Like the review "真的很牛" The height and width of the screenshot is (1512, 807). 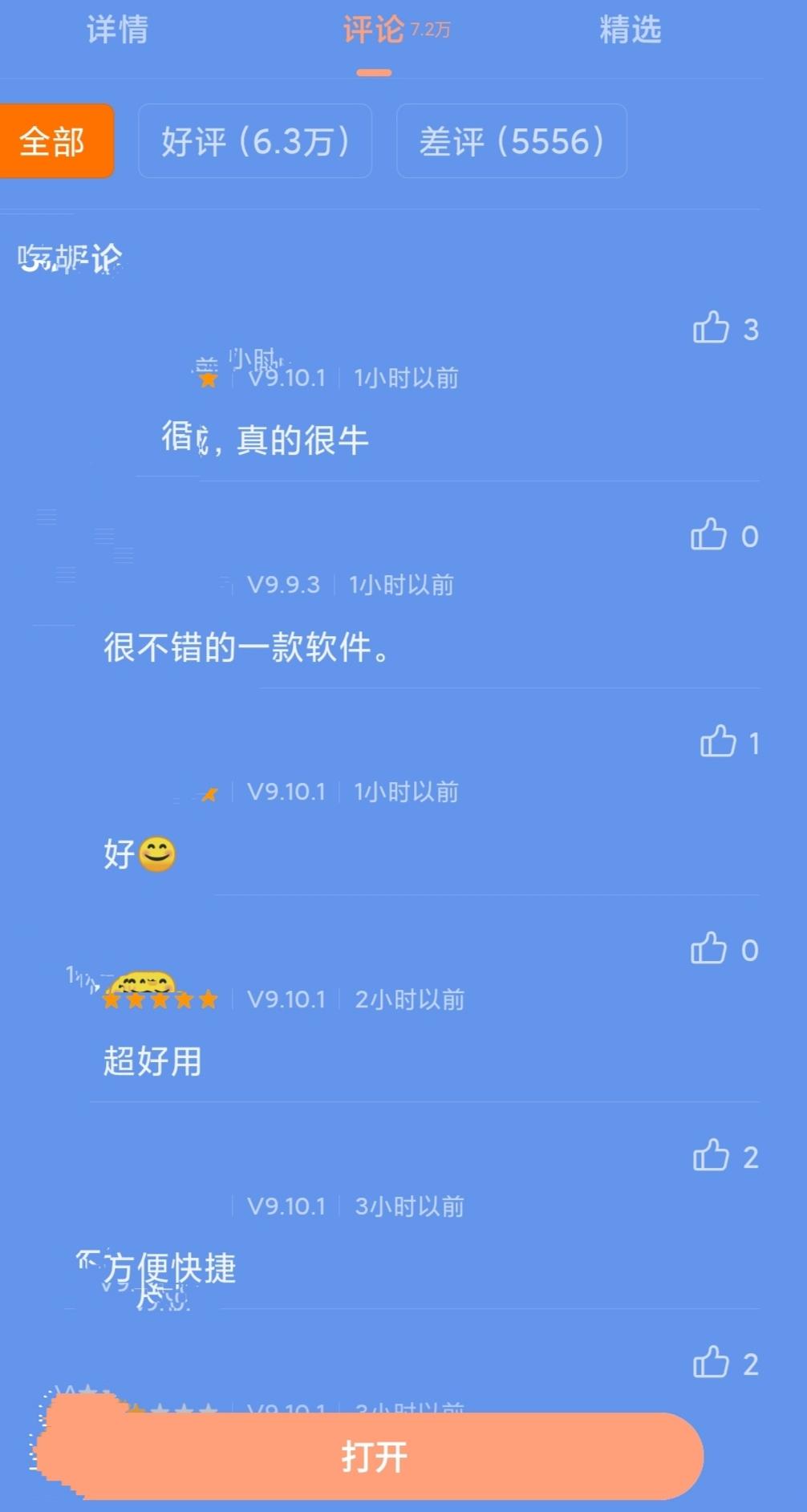(711, 328)
